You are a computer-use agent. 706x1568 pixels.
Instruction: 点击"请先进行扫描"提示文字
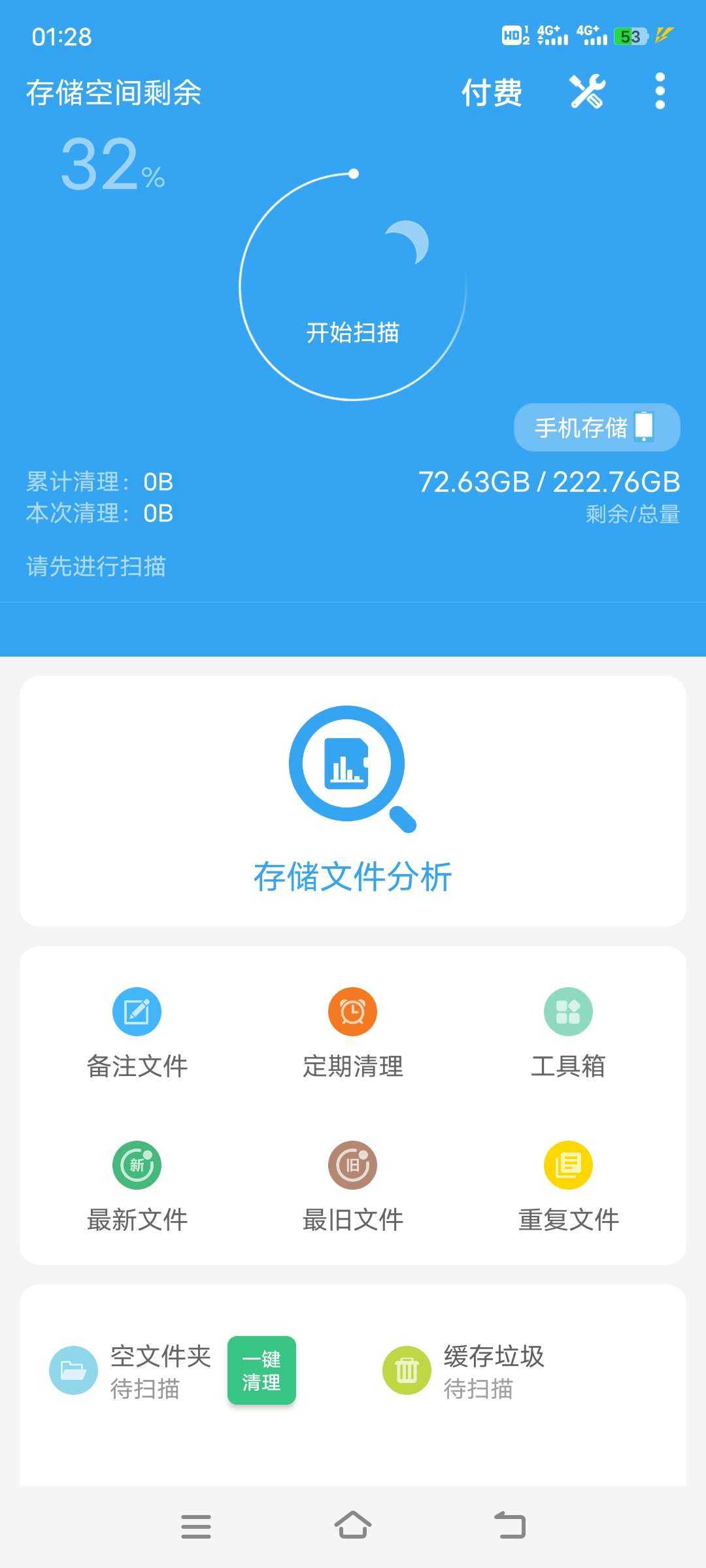click(96, 567)
